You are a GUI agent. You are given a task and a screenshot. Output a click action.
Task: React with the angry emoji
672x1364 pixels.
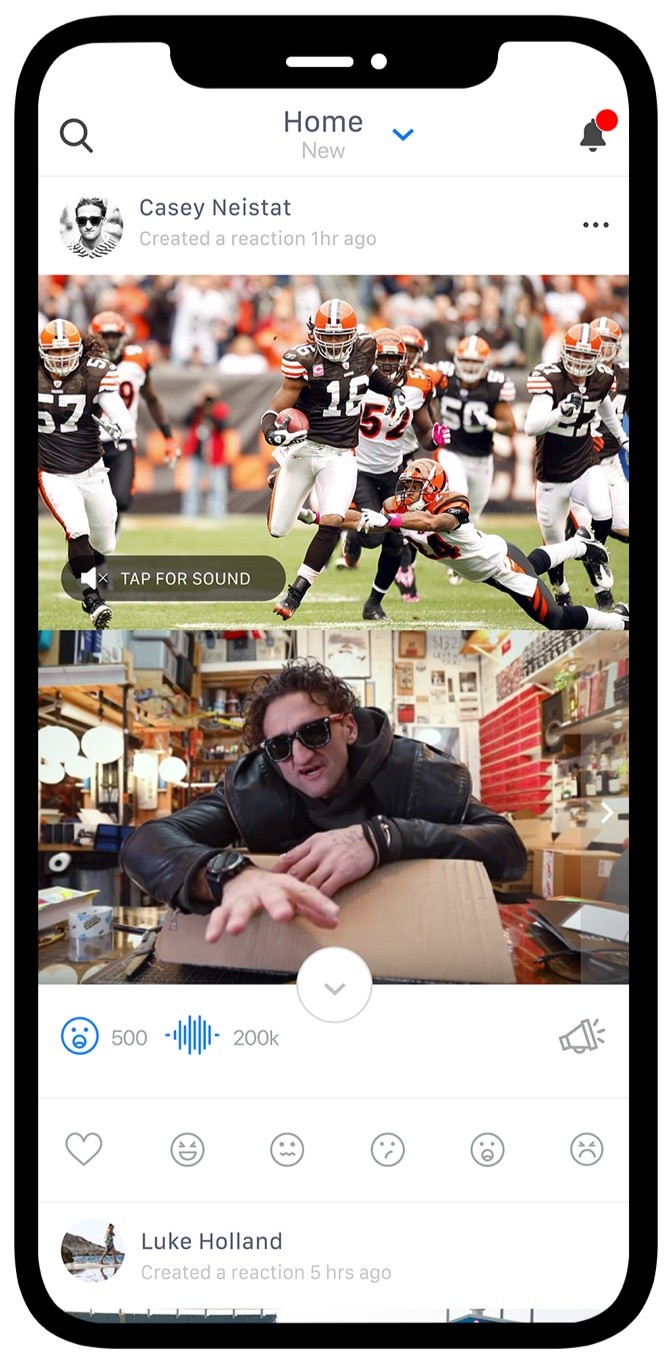pyautogui.click(x=587, y=1150)
